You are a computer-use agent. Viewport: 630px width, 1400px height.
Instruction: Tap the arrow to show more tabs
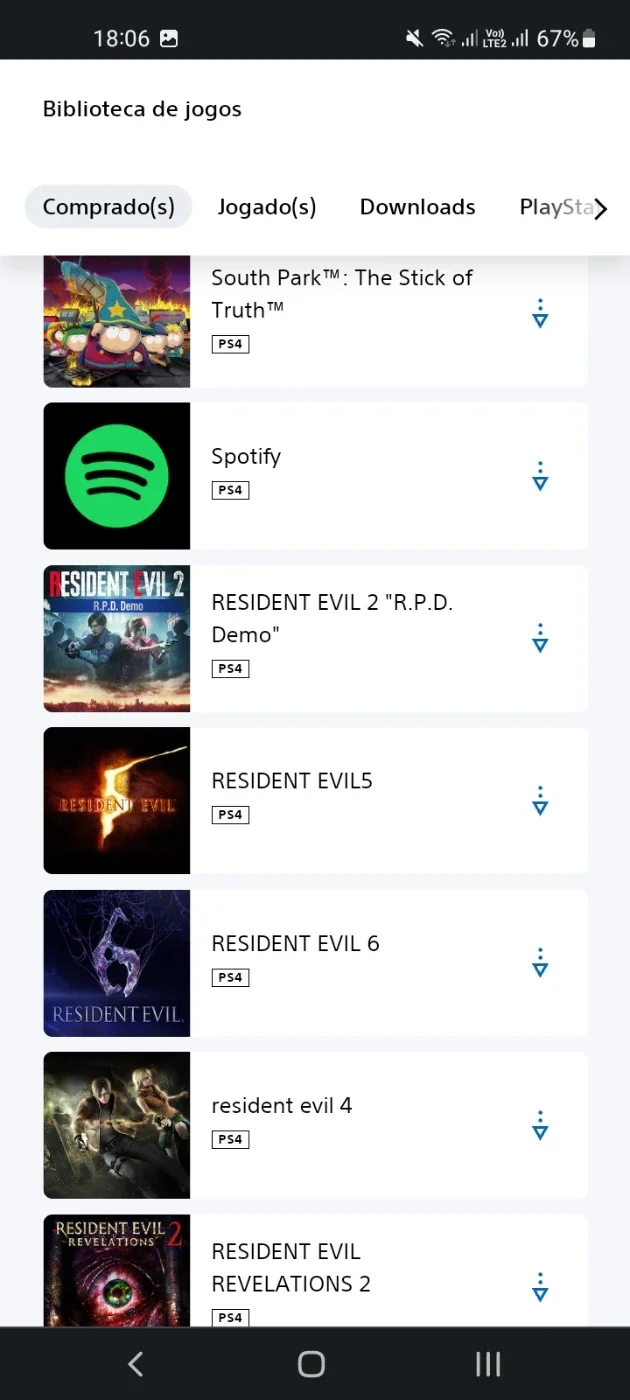(x=600, y=209)
